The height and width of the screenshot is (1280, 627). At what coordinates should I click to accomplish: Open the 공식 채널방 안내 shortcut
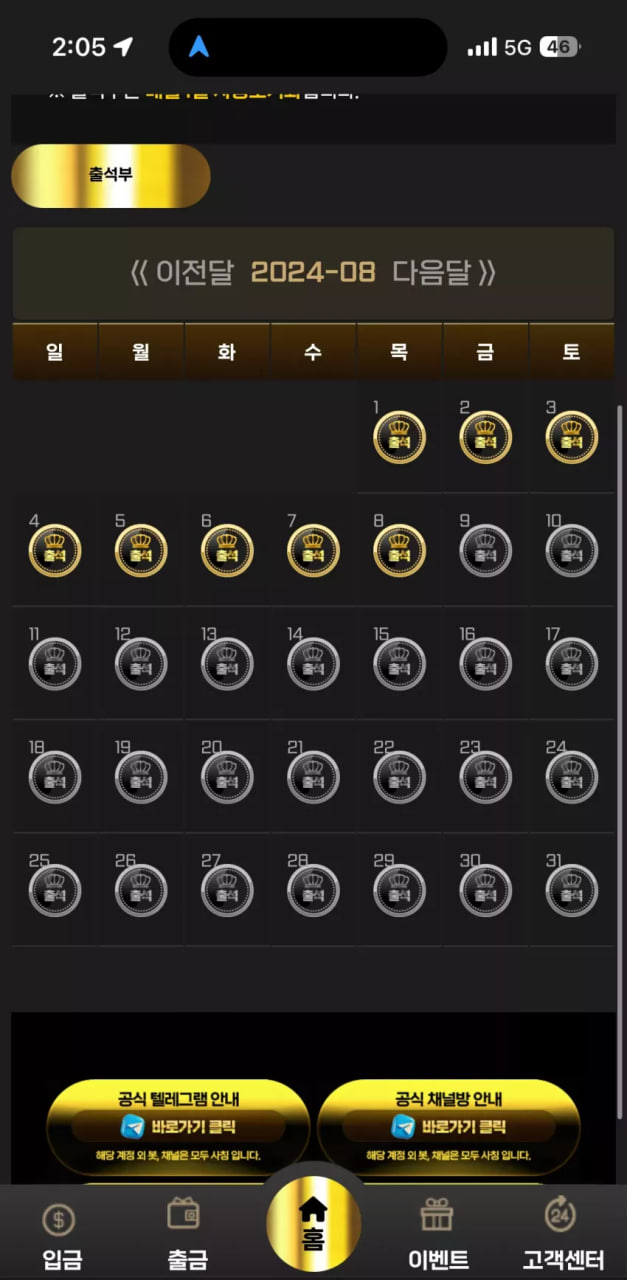pyautogui.click(x=449, y=1127)
